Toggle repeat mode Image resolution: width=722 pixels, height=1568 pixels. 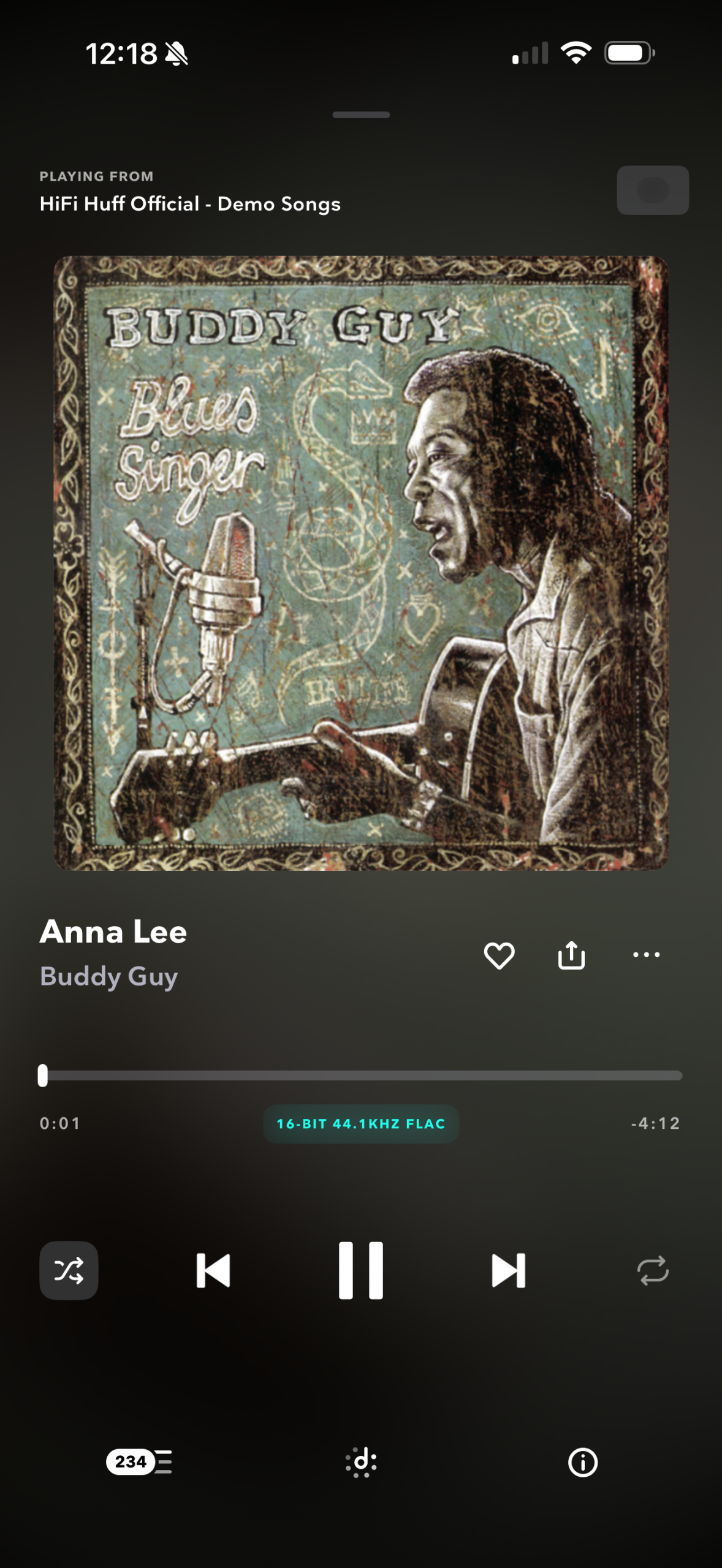(653, 1270)
